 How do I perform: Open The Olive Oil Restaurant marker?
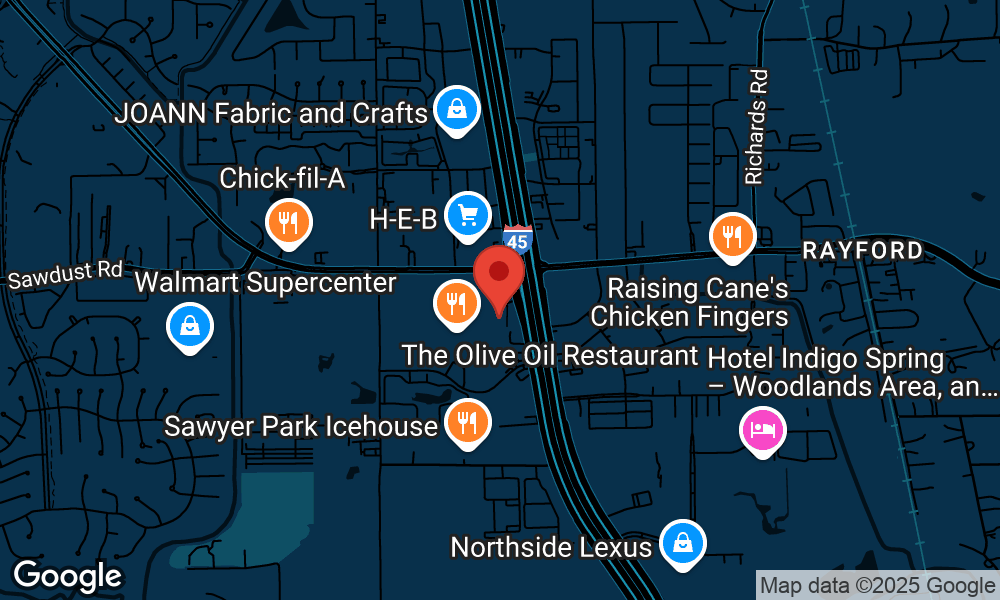point(457,302)
